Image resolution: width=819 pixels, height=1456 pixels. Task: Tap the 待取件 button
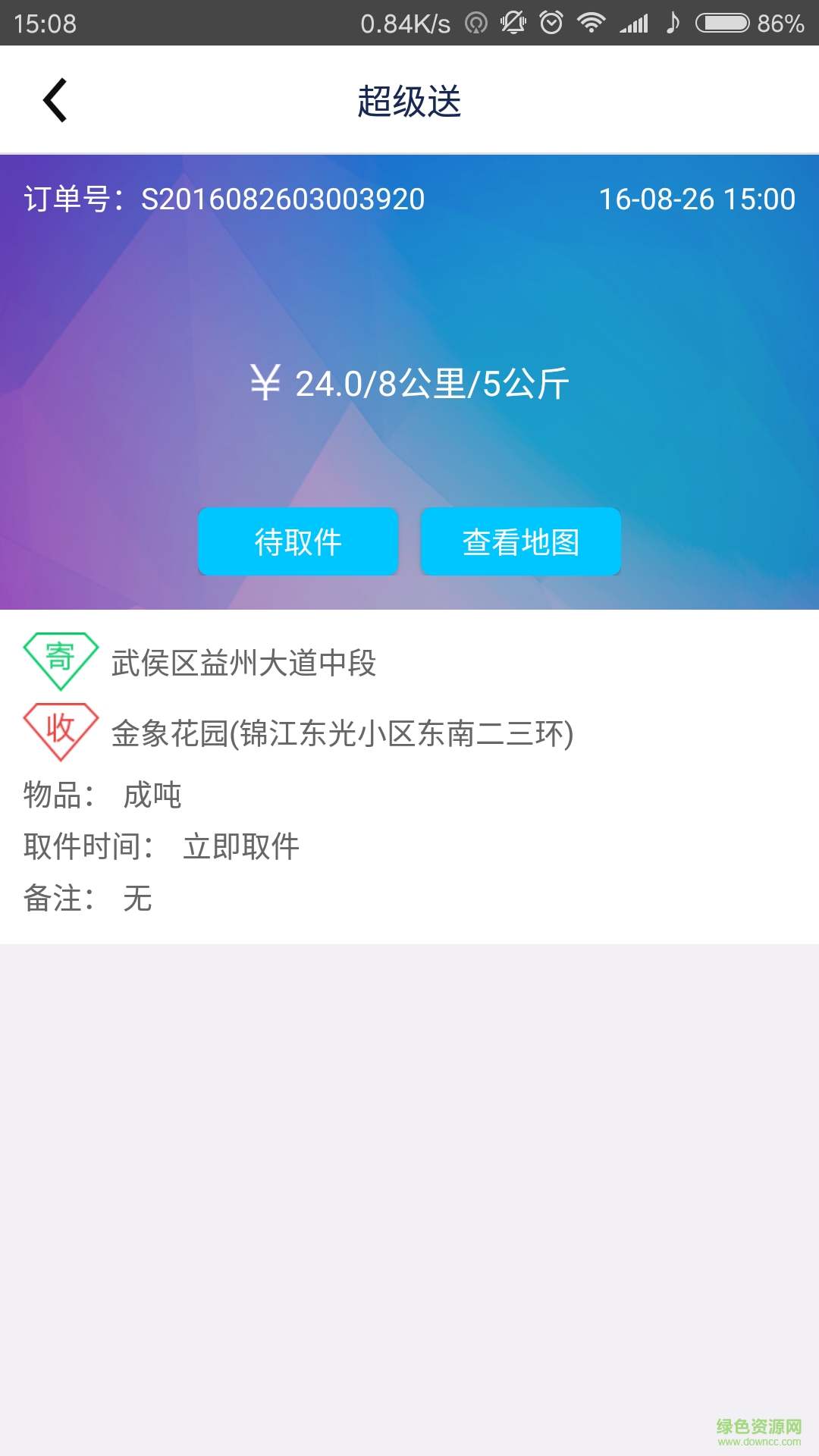coord(298,541)
